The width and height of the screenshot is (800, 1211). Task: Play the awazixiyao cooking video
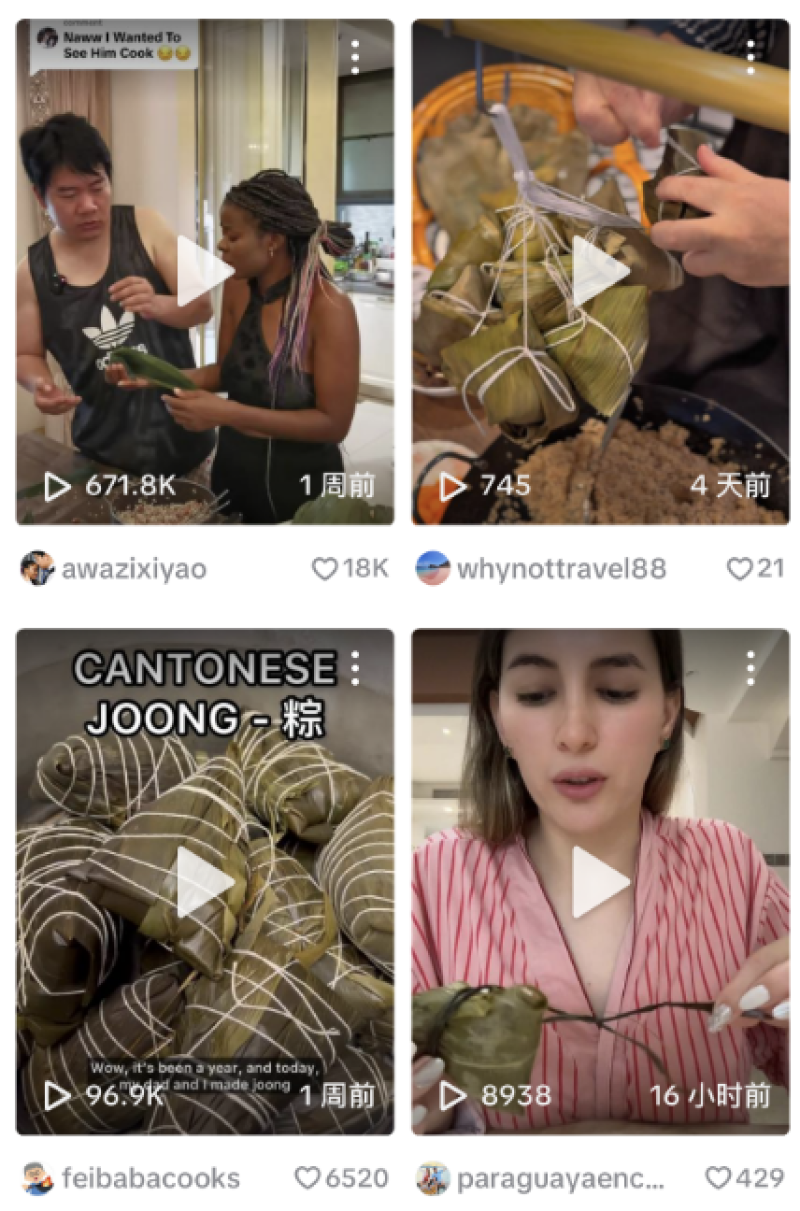[204, 271]
